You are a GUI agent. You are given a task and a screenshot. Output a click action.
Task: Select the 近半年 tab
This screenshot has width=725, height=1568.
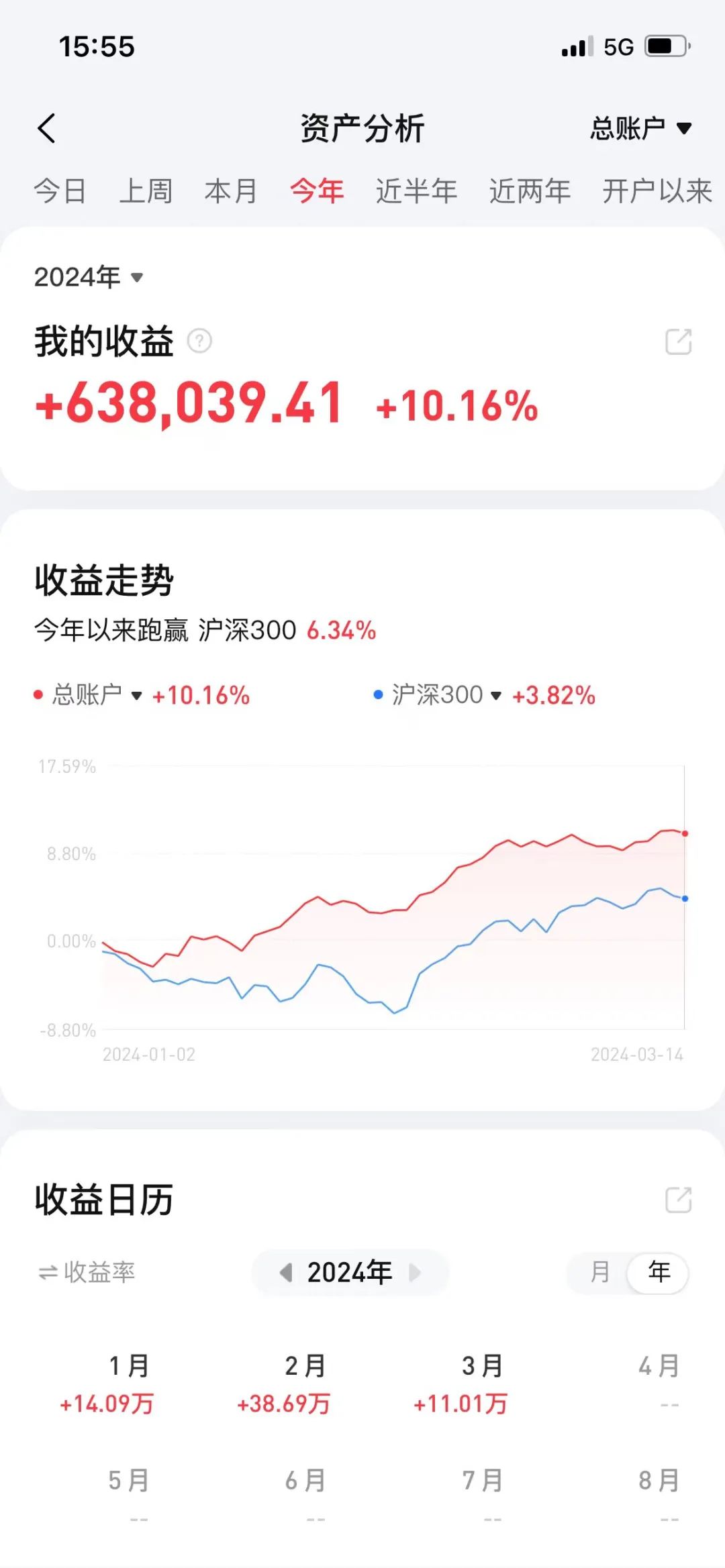pyautogui.click(x=416, y=191)
